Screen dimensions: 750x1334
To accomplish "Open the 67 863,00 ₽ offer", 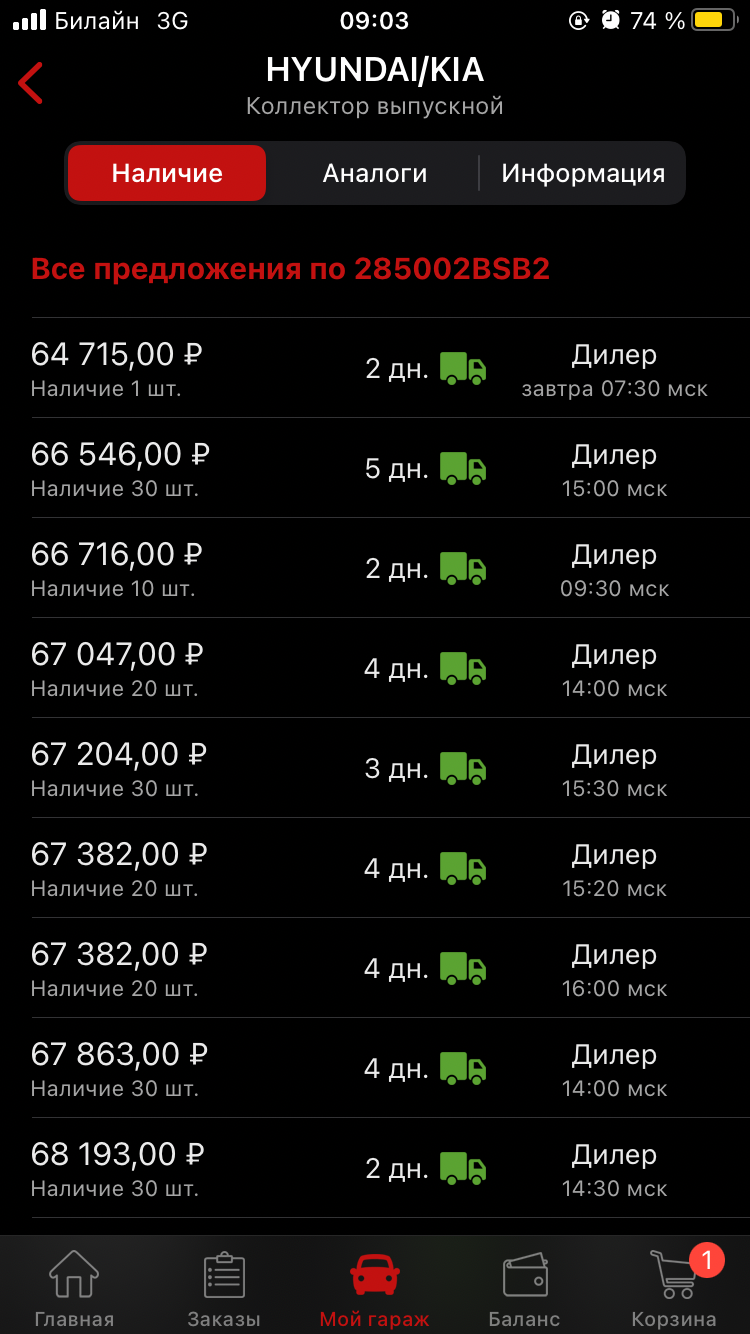I will pyautogui.click(x=390, y=1068).
